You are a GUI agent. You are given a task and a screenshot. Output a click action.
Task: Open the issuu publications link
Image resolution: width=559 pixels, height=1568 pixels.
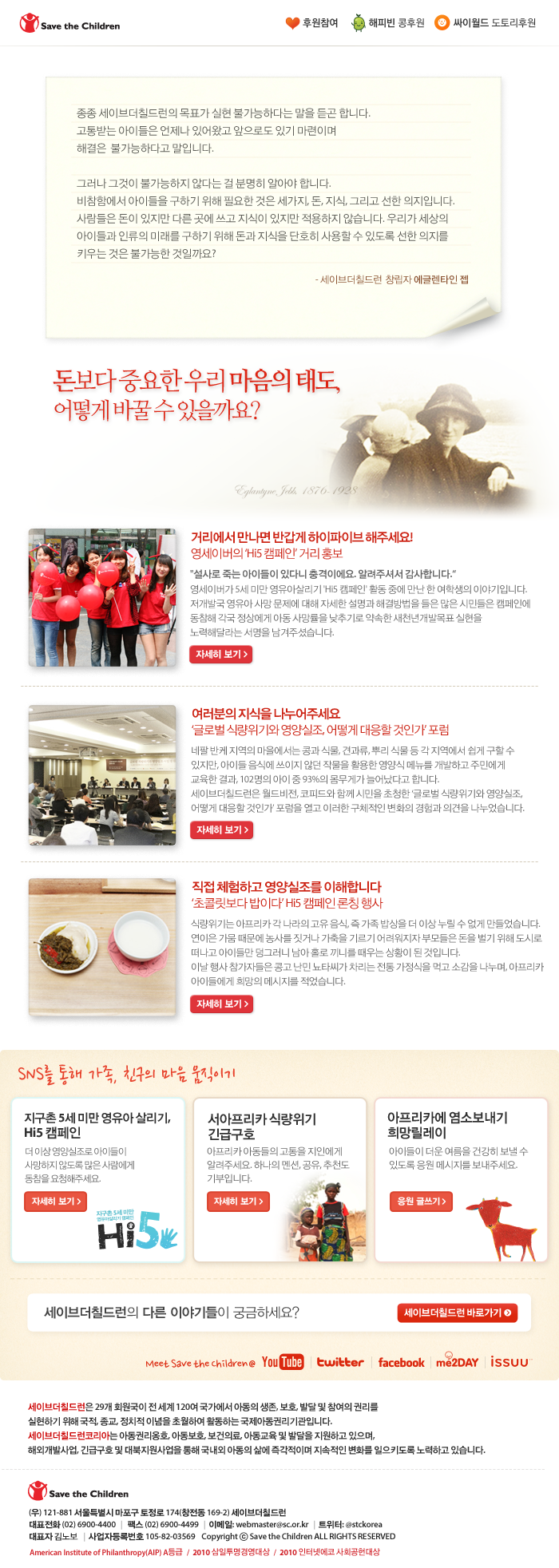point(509,1362)
